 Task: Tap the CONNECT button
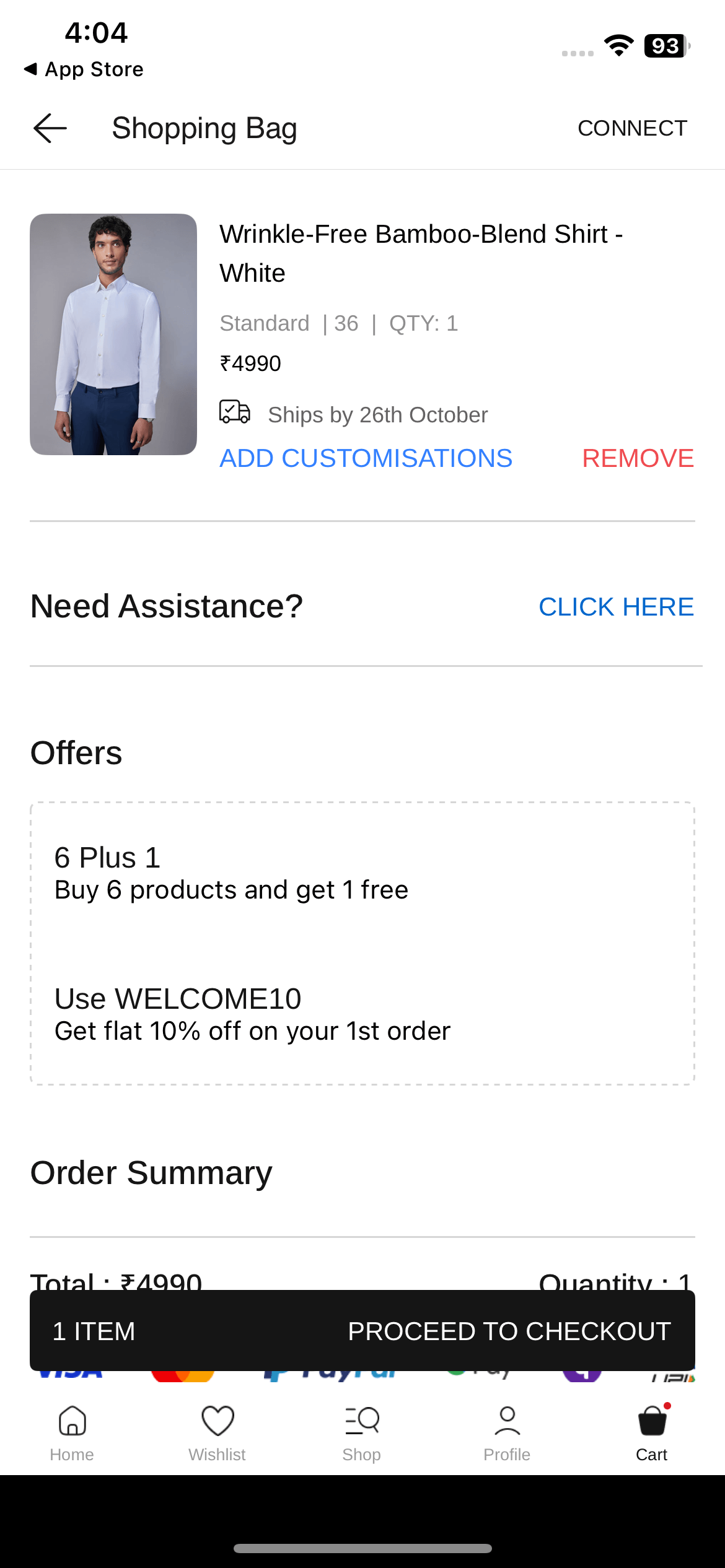[632, 128]
